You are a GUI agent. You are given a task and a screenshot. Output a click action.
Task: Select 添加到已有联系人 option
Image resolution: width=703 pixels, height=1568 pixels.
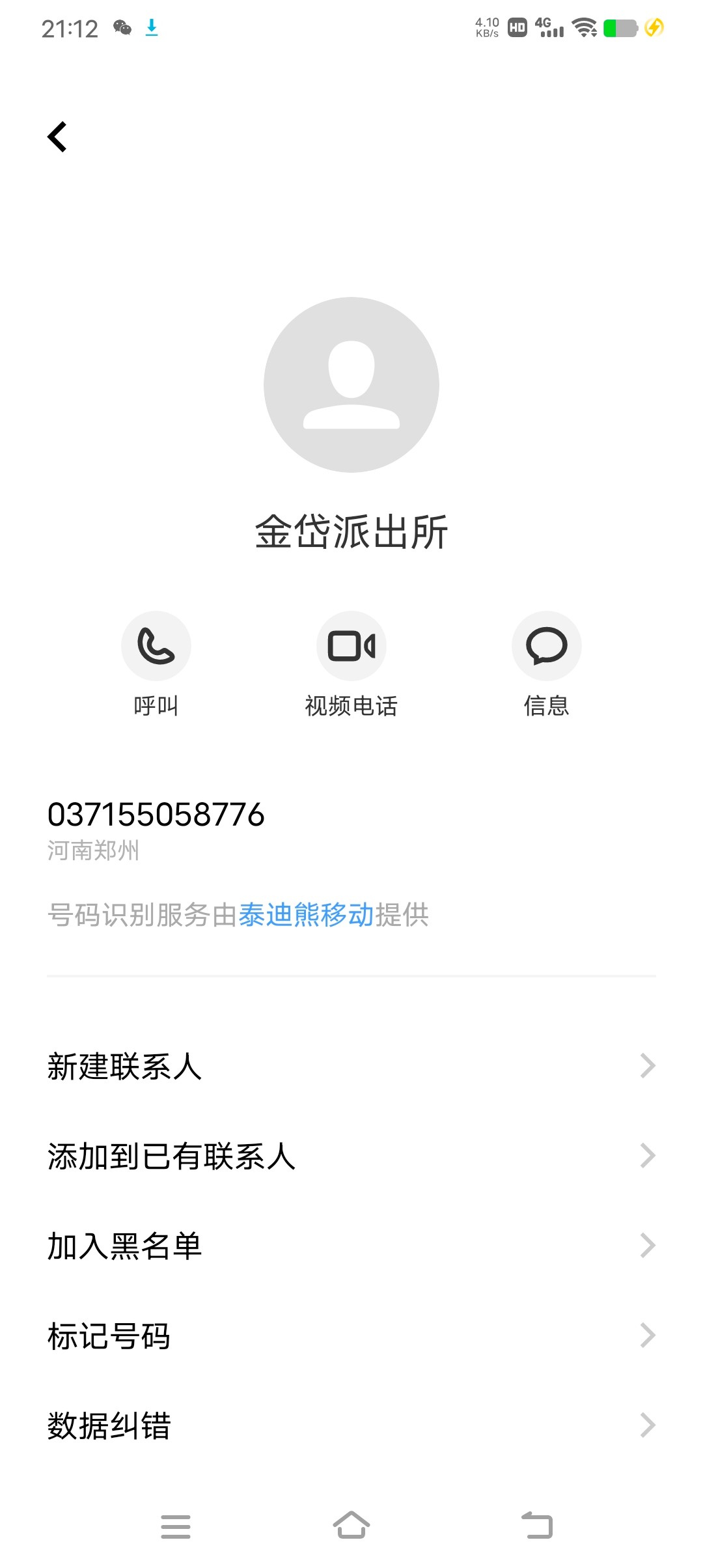click(351, 1156)
